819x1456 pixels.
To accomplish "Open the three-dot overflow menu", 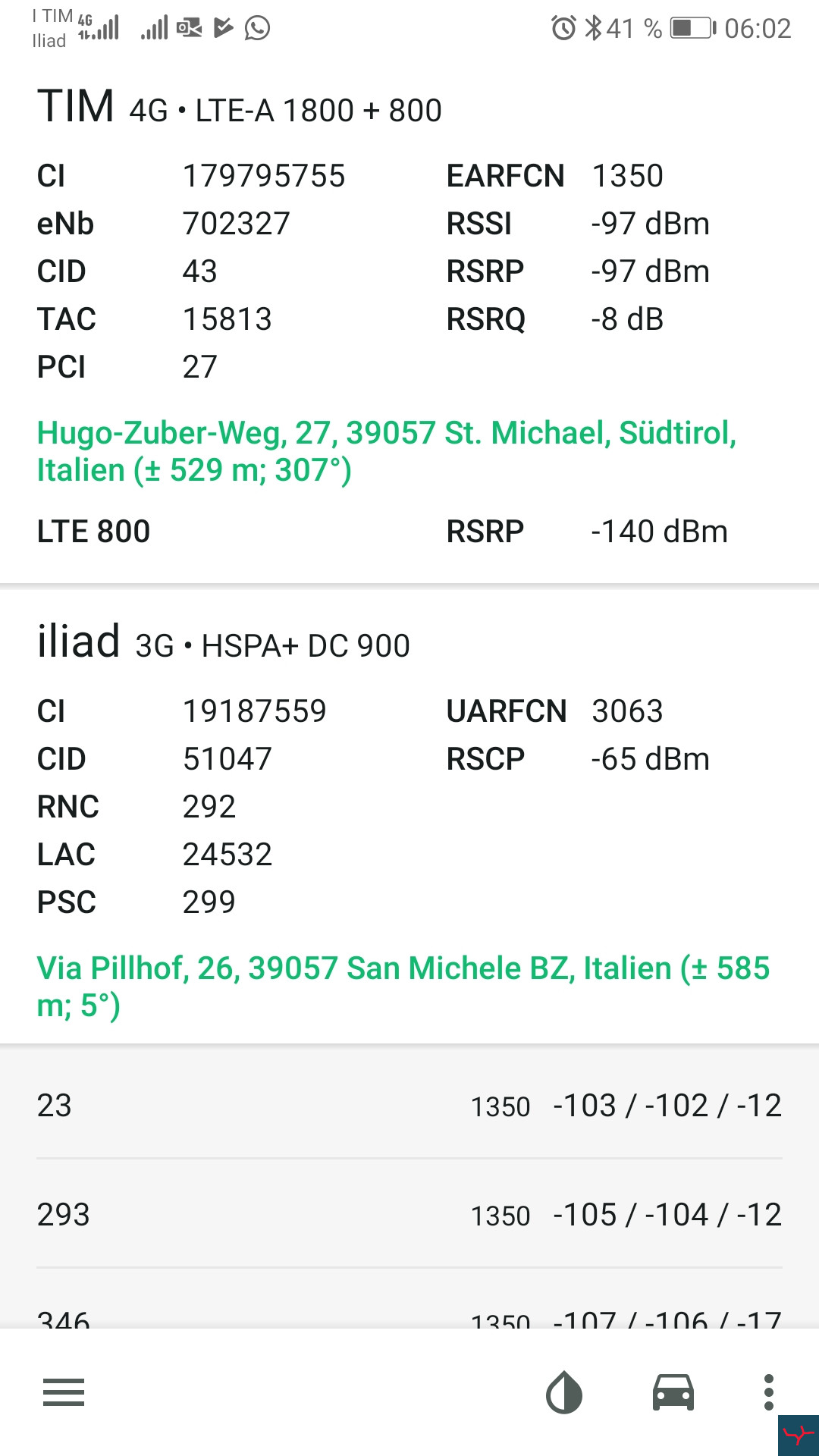I will [768, 1392].
